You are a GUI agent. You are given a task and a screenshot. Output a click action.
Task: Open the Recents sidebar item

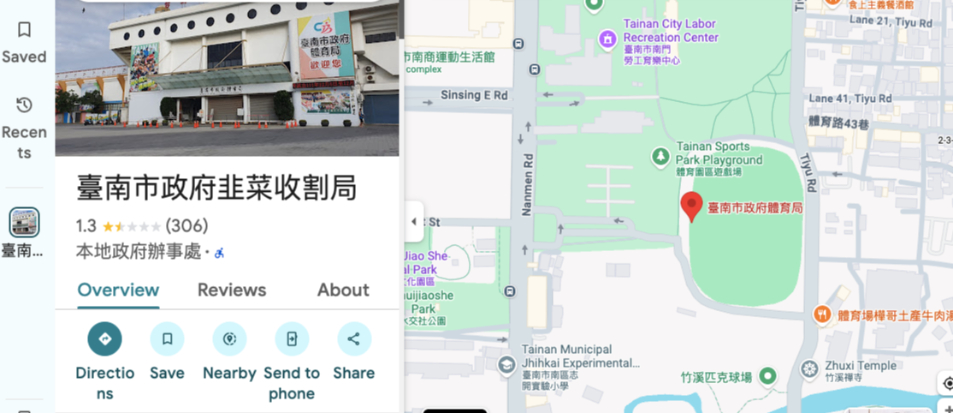(24, 128)
